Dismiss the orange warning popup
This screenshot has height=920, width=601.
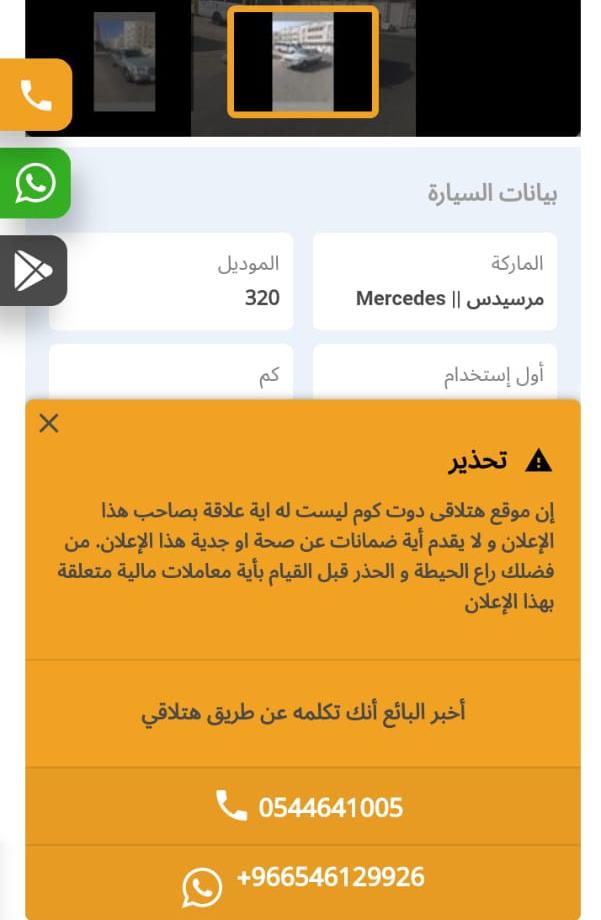point(49,423)
